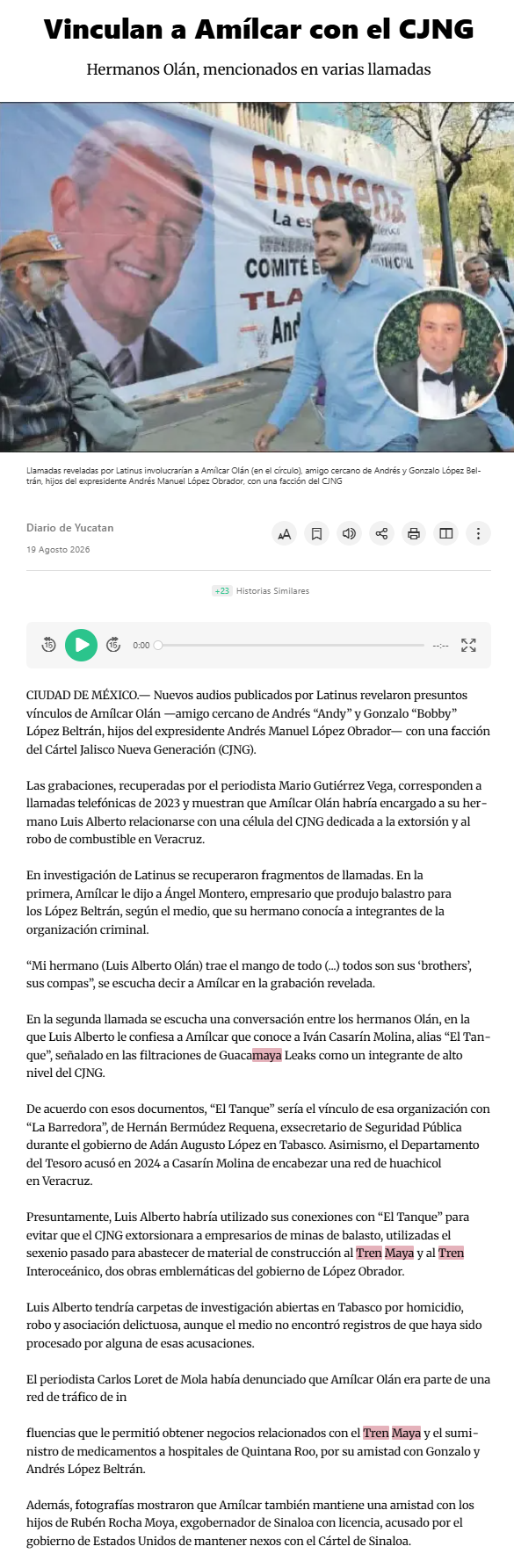This screenshot has width=514, height=1568.
Task: Skip audio forward 15 seconds
Action: coord(113,645)
